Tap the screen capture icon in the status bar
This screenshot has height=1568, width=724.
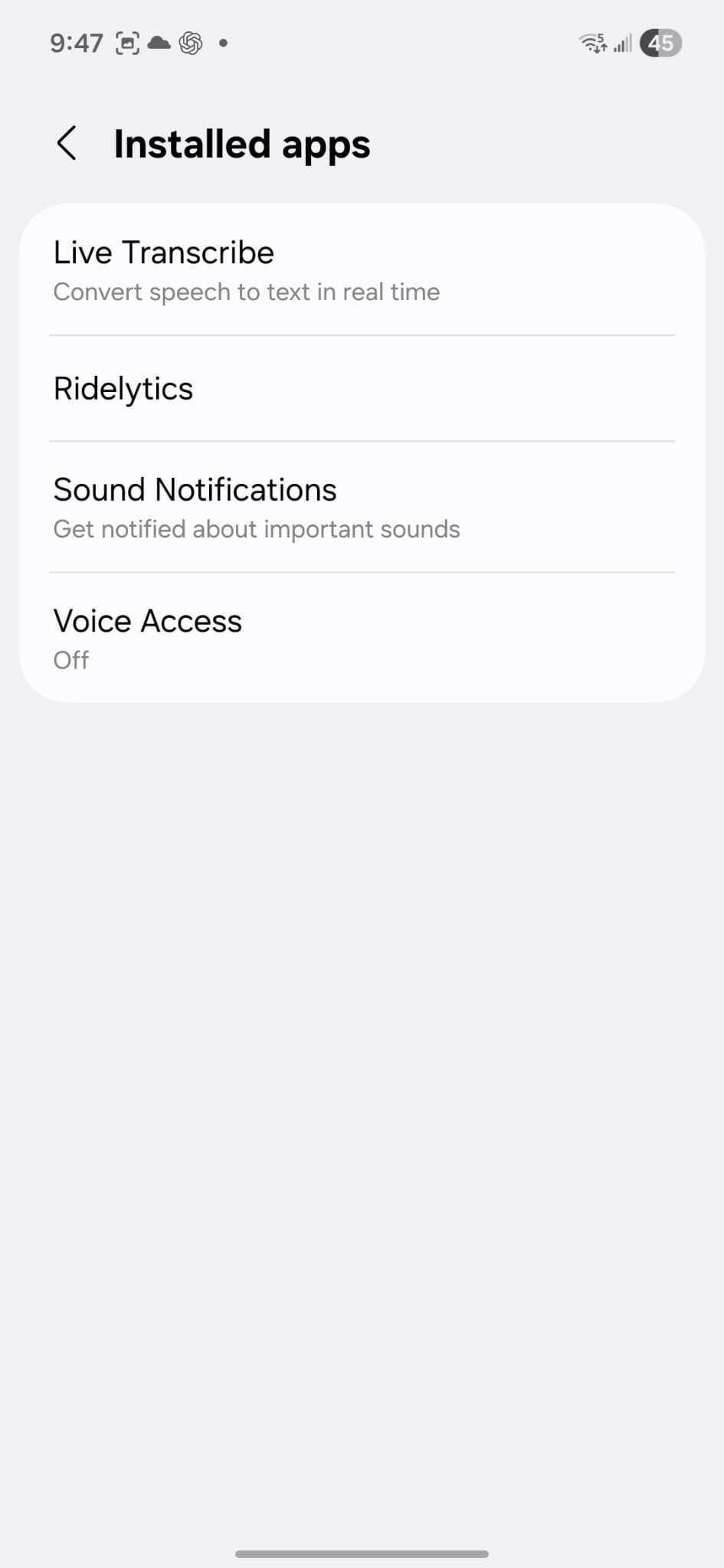pyautogui.click(x=129, y=43)
